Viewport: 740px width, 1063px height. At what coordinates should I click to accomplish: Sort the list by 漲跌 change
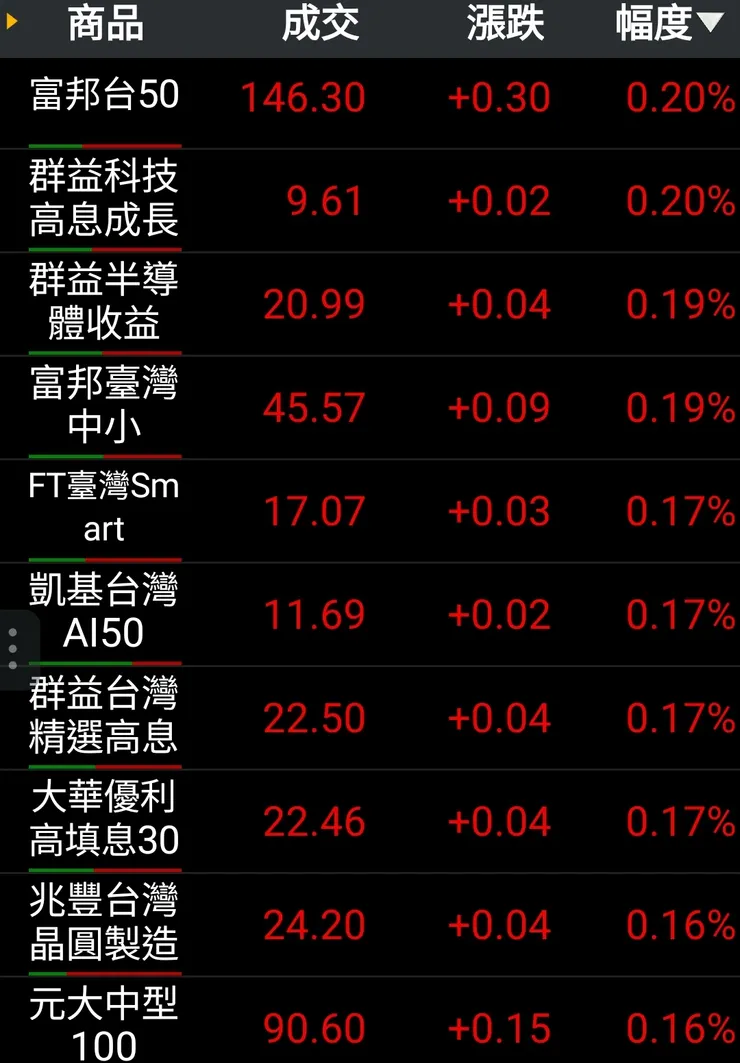point(505,24)
